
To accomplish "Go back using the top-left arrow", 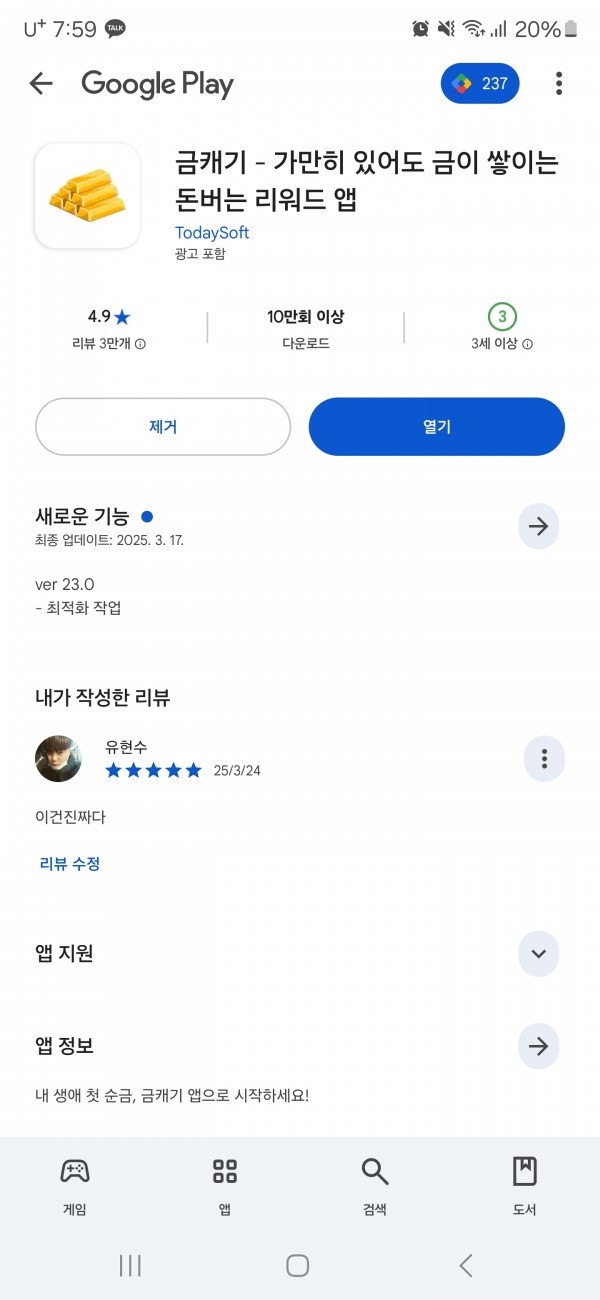I will pyautogui.click(x=41, y=84).
